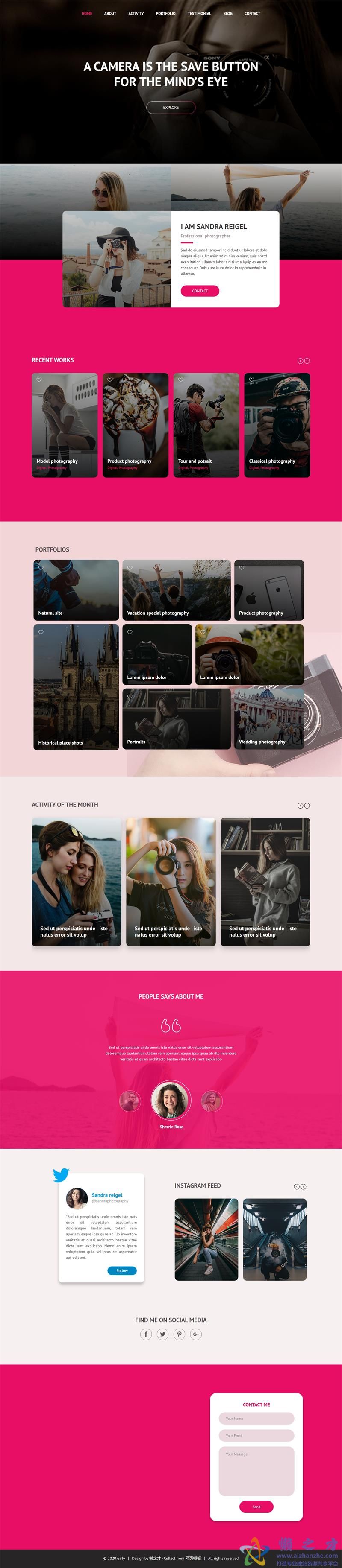Viewport: 342px width, 1568px height.
Task: Open the Model photography card
Action: tap(65, 425)
